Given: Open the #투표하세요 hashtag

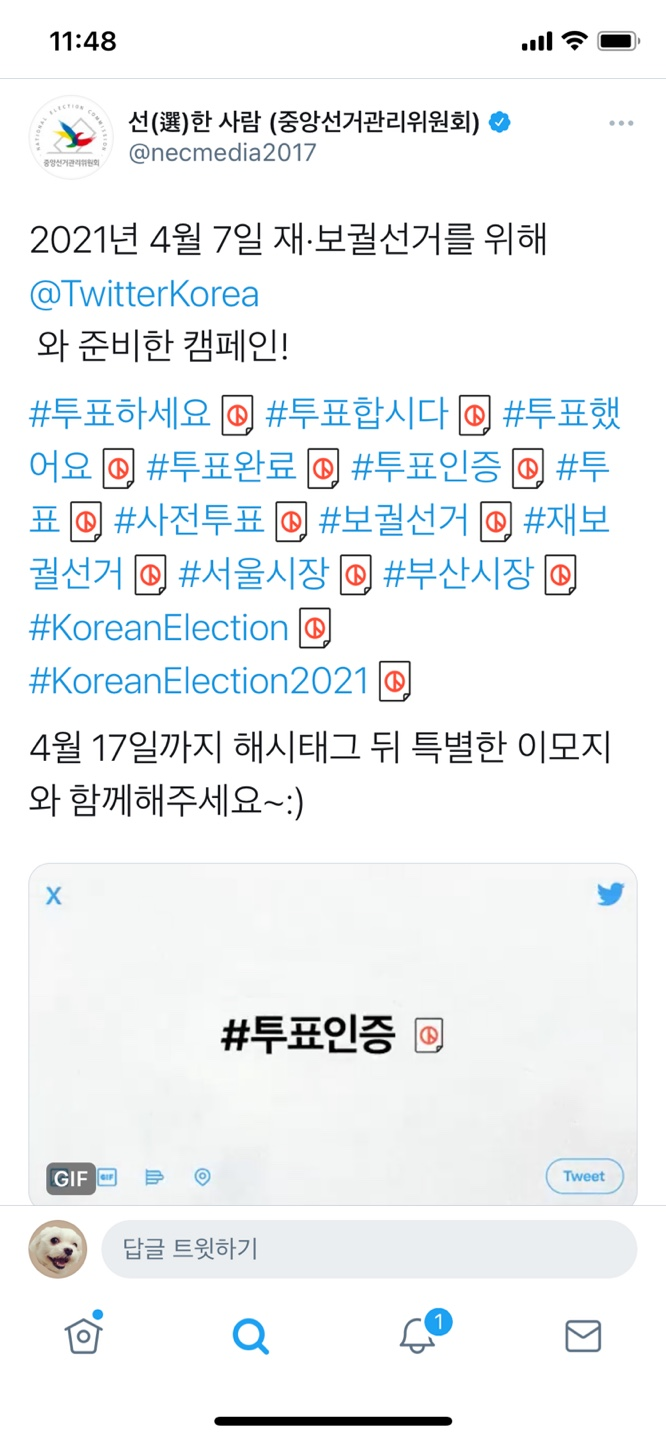Looking at the screenshot, I should point(121,412).
